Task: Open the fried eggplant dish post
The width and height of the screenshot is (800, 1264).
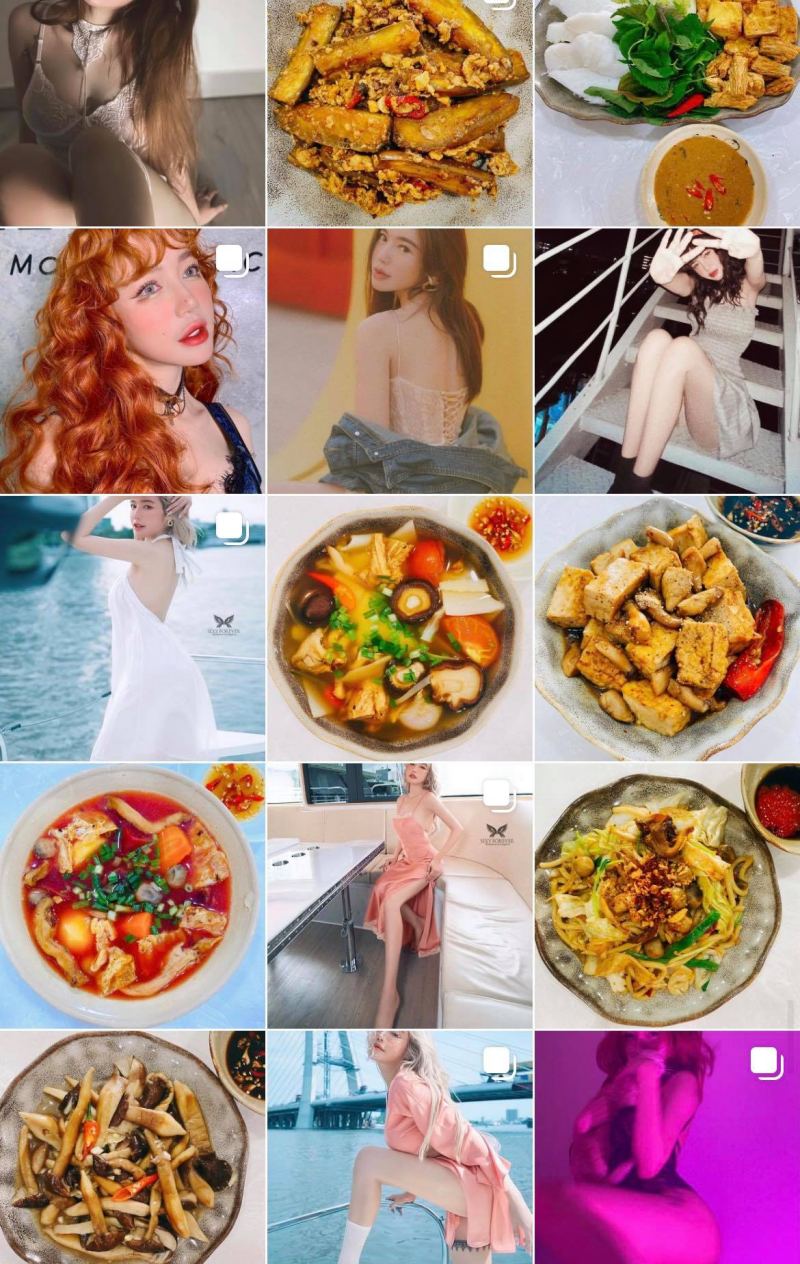Action: point(399,112)
